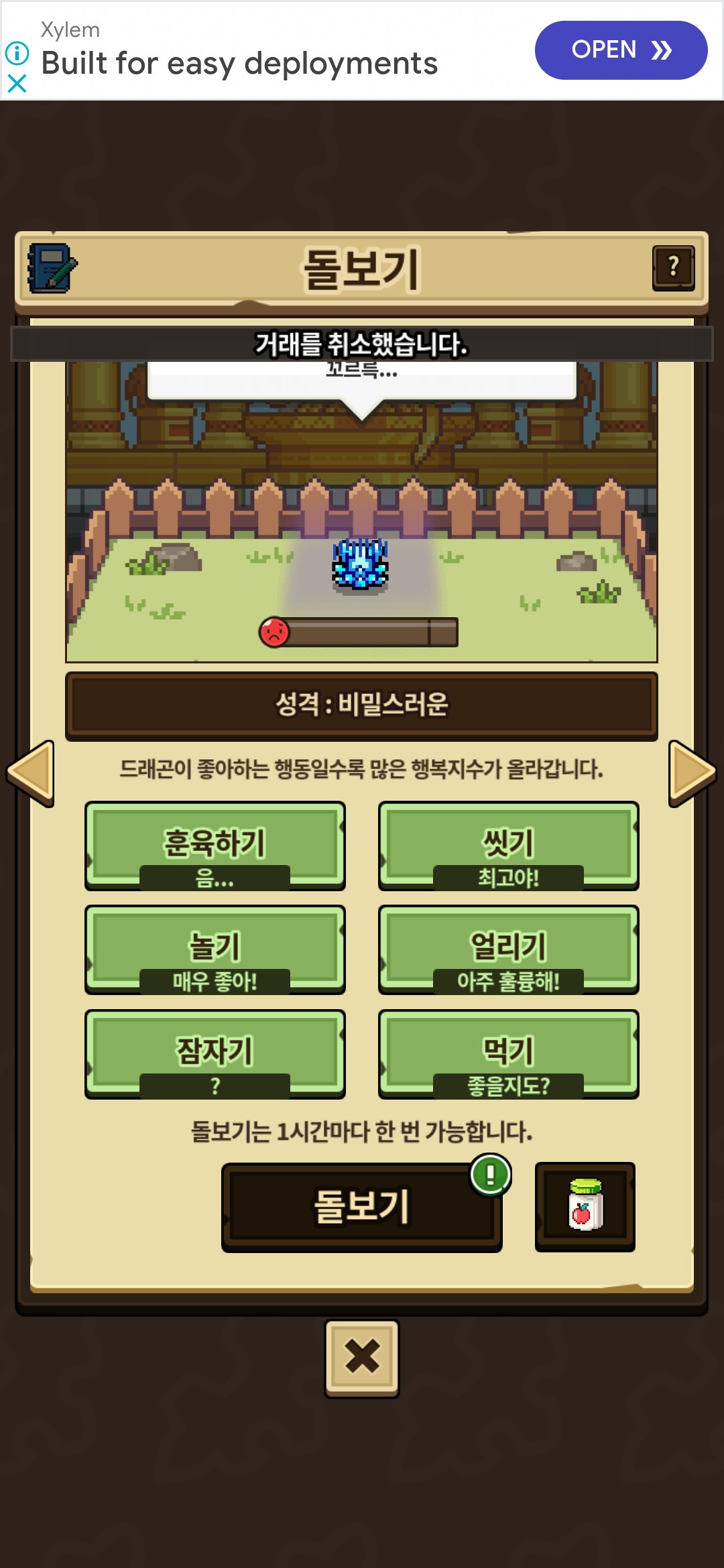Go to the previous dragon with left arrow

click(31, 773)
